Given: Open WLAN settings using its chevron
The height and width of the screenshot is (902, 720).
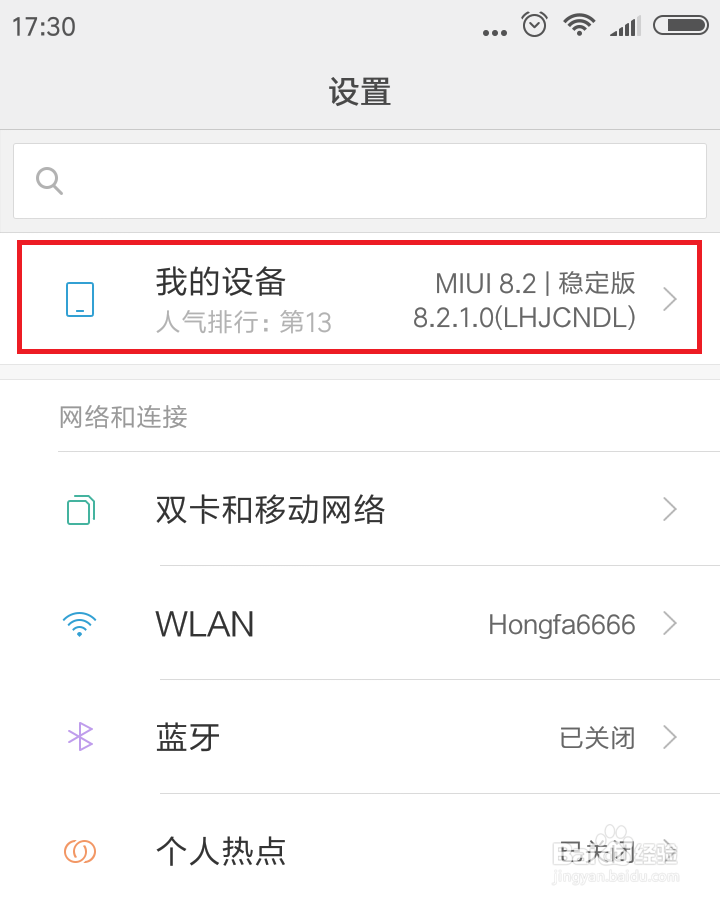Looking at the screenshot, I should (x=669, y=623).
